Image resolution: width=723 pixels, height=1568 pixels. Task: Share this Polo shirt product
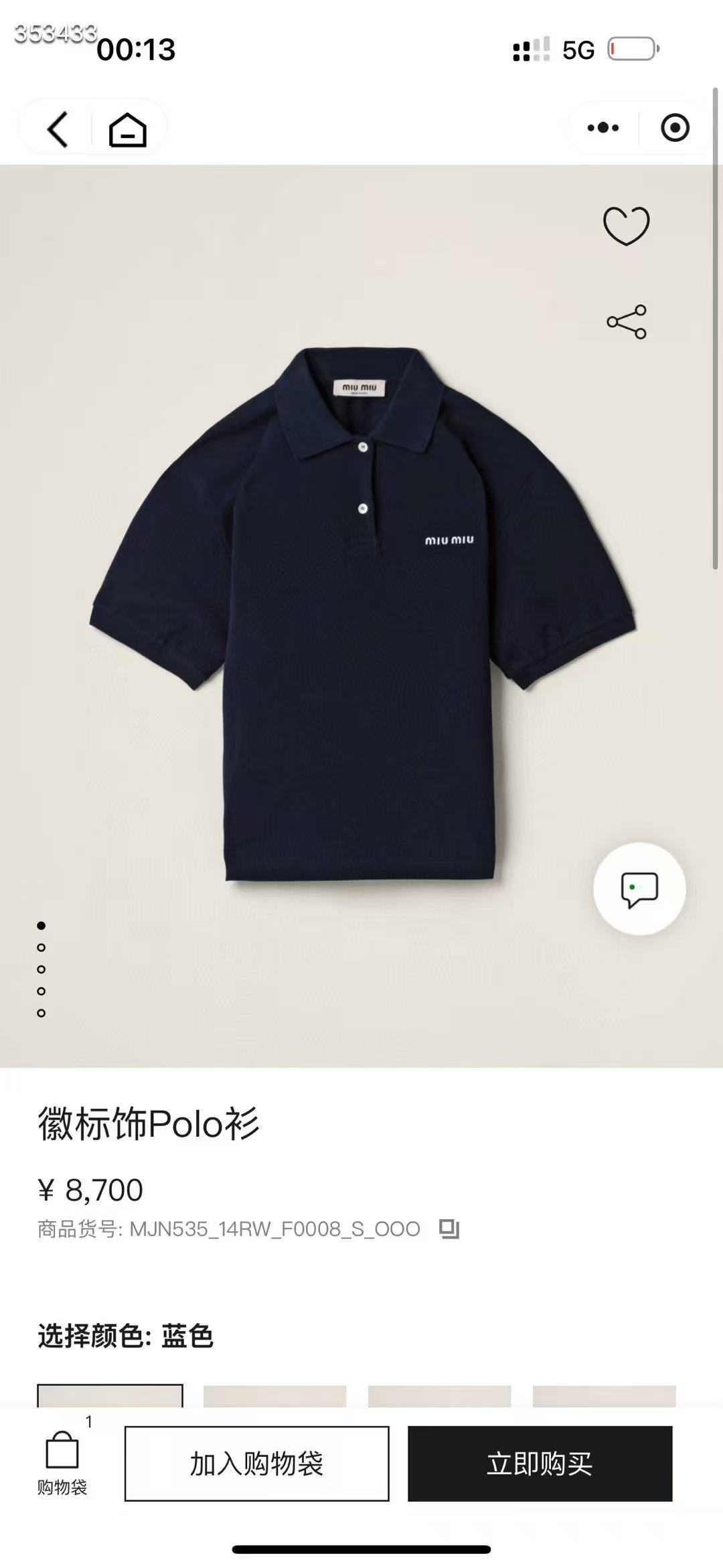(626, 321)
